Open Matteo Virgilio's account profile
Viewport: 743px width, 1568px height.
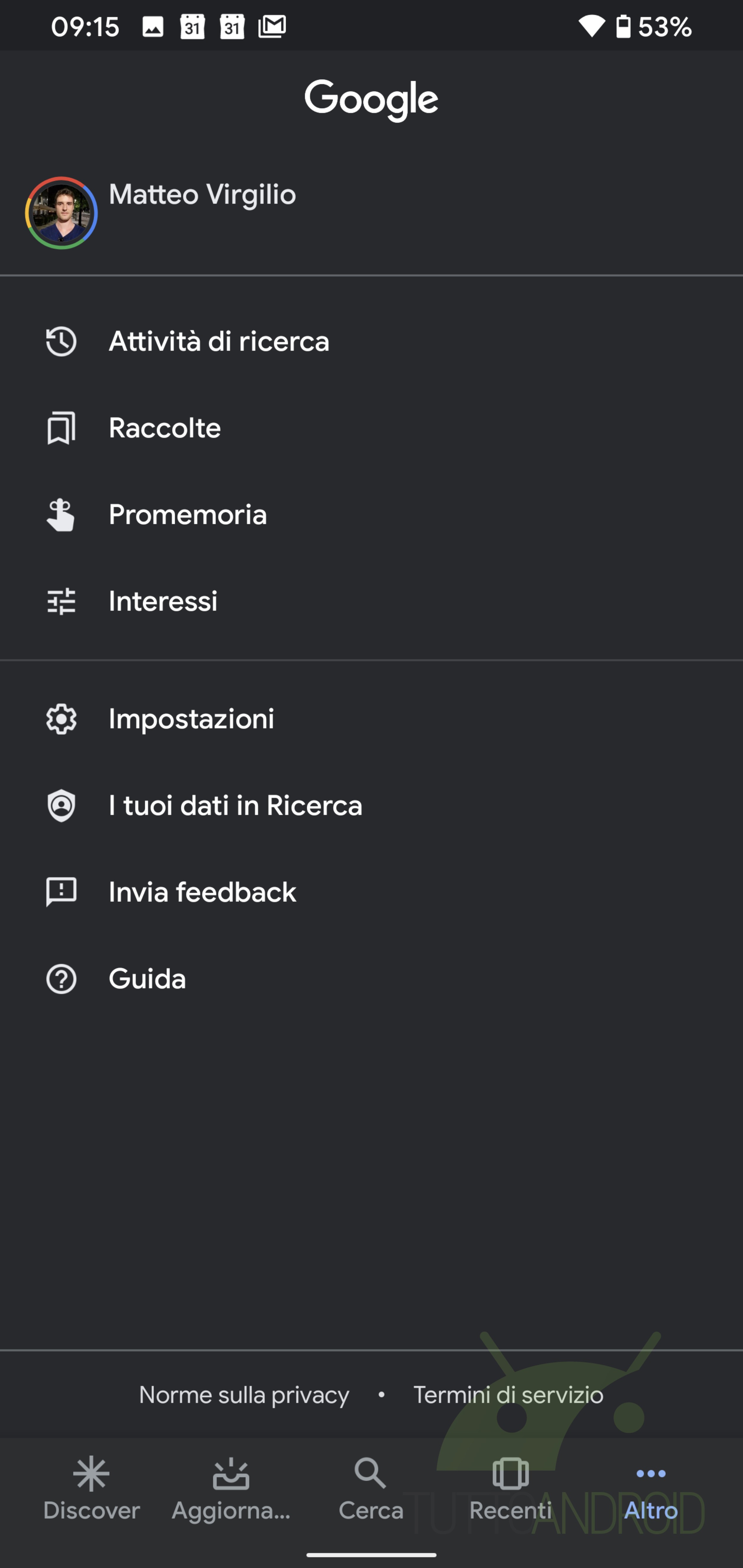371,213
